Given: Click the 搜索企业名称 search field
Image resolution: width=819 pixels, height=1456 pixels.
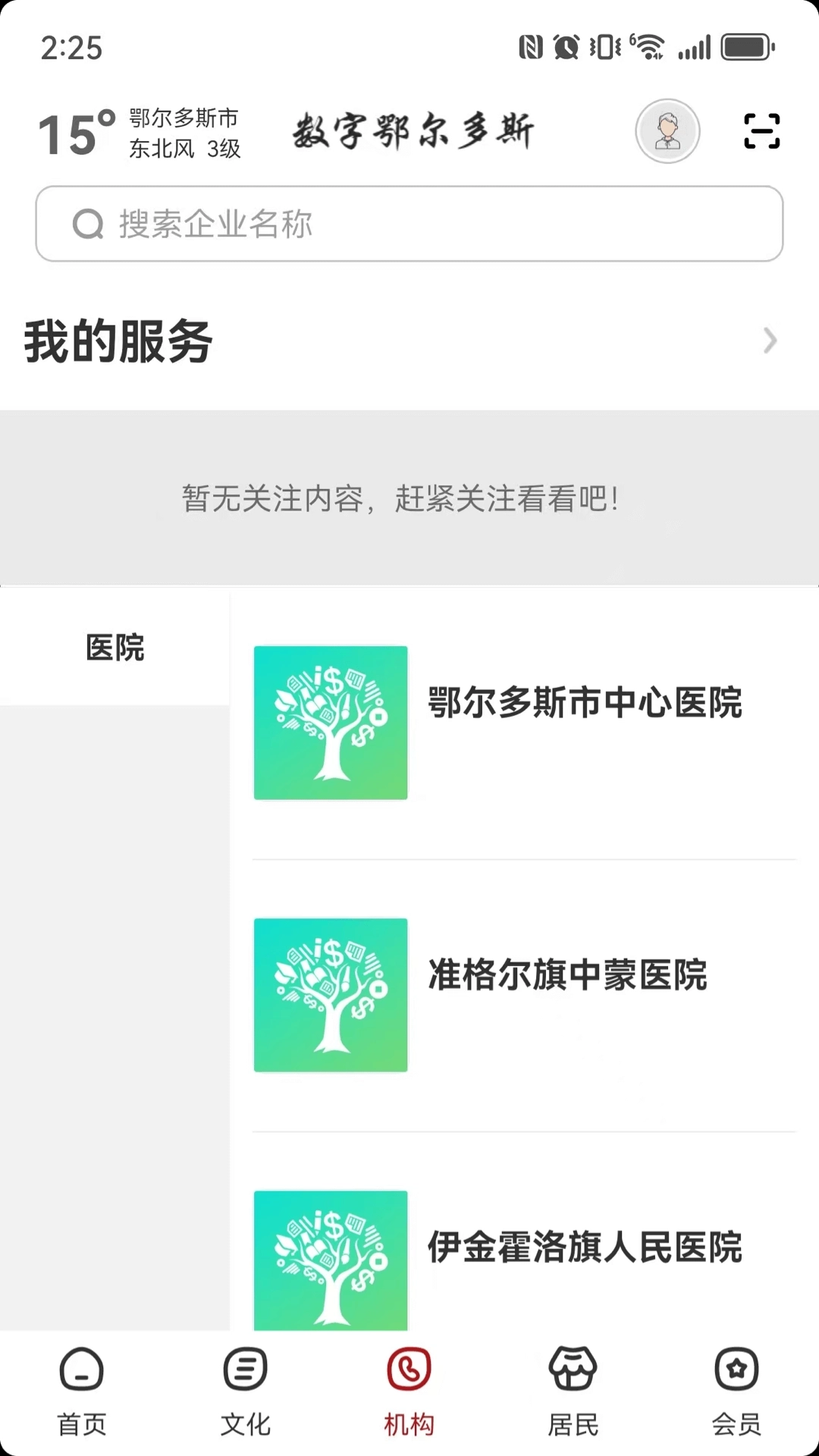Looking at the screenshot, I should [409, 224].
